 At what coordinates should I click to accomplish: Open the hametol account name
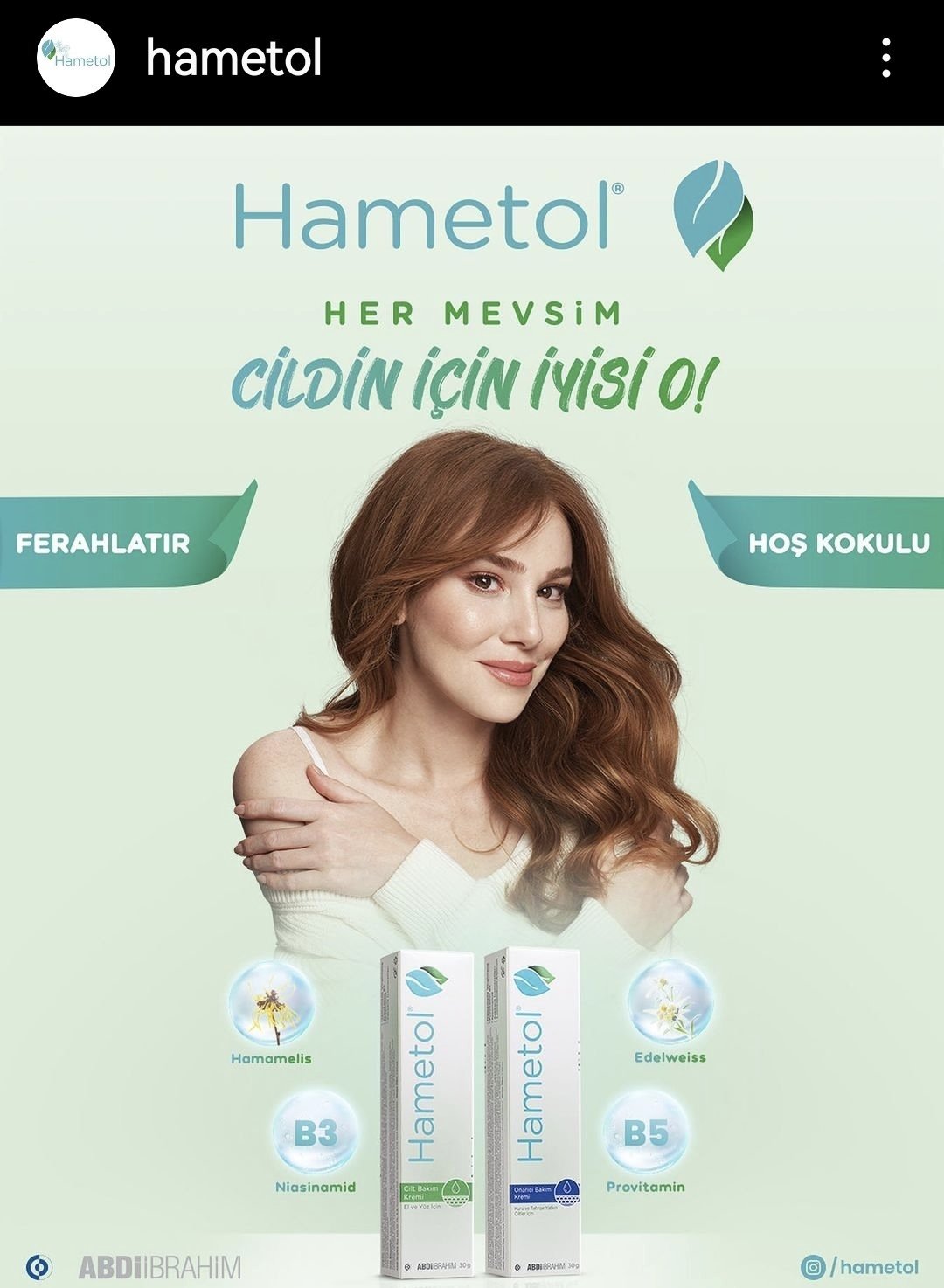tap(233, 58)
